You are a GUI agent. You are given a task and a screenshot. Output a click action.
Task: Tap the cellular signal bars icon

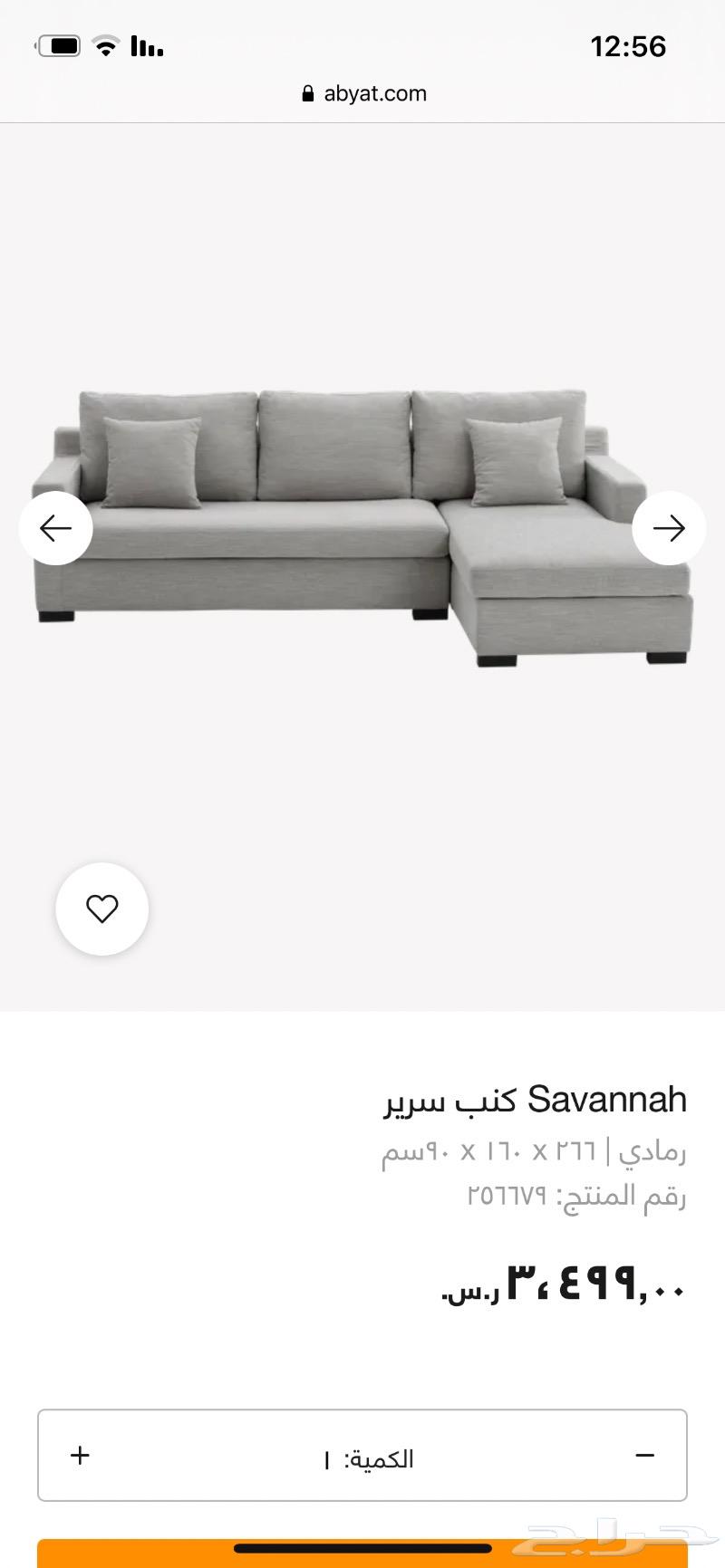click(x=146, y=45)
